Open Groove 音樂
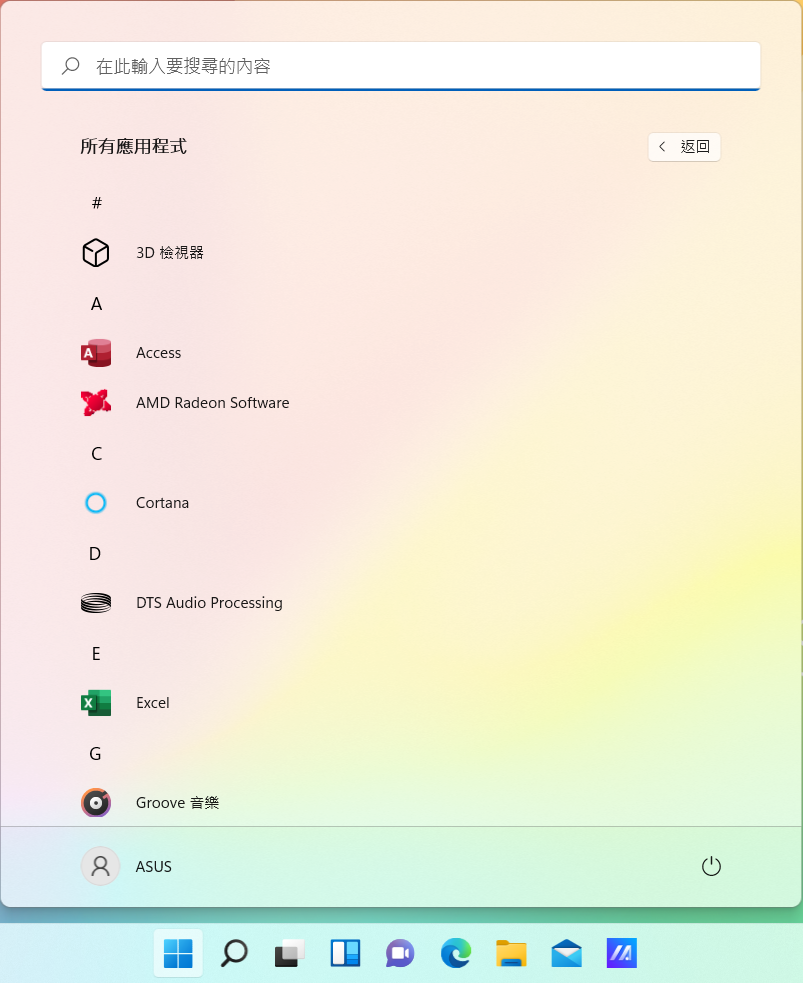 (177, 803)
